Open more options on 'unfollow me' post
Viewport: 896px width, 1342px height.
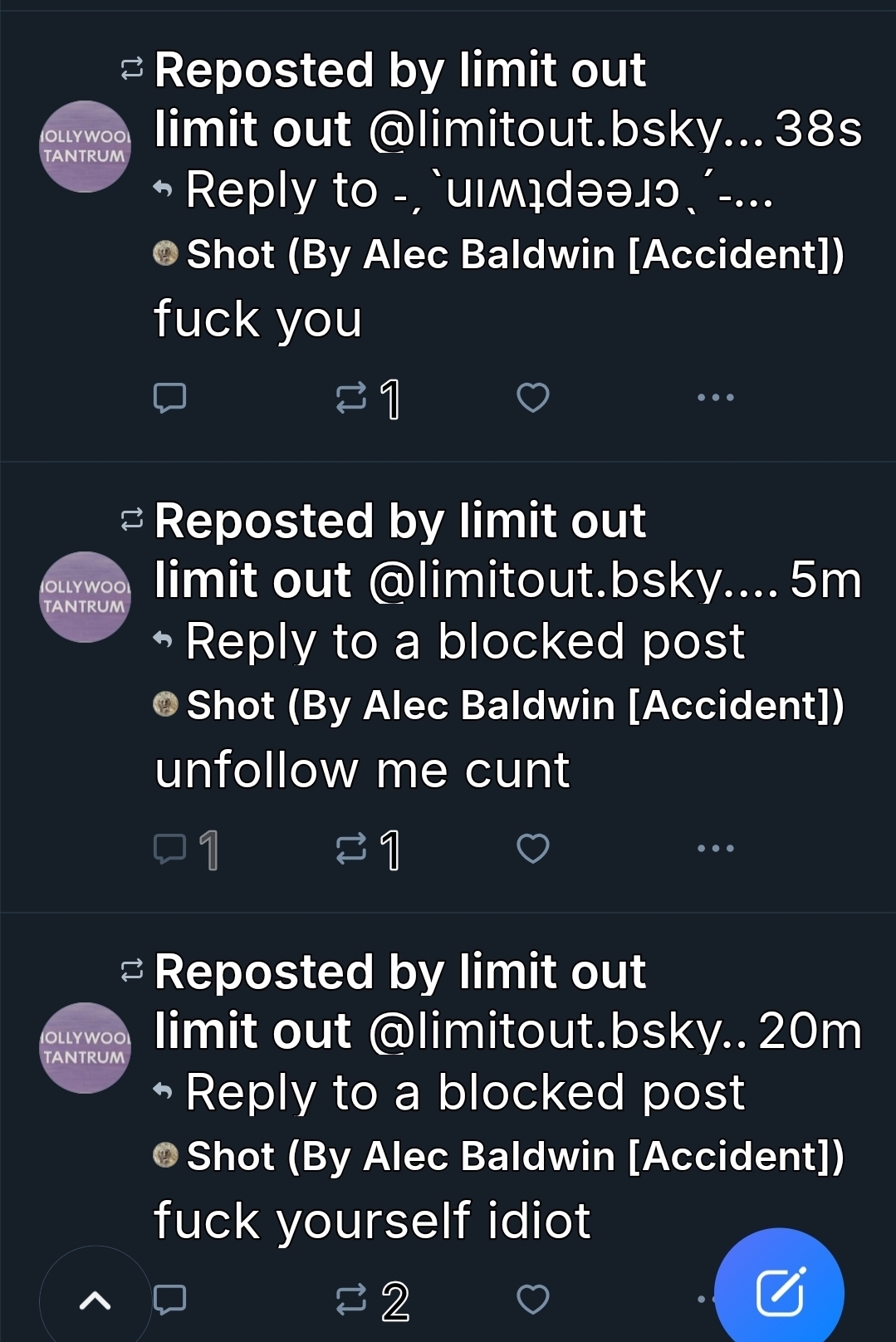coord(715,849)
